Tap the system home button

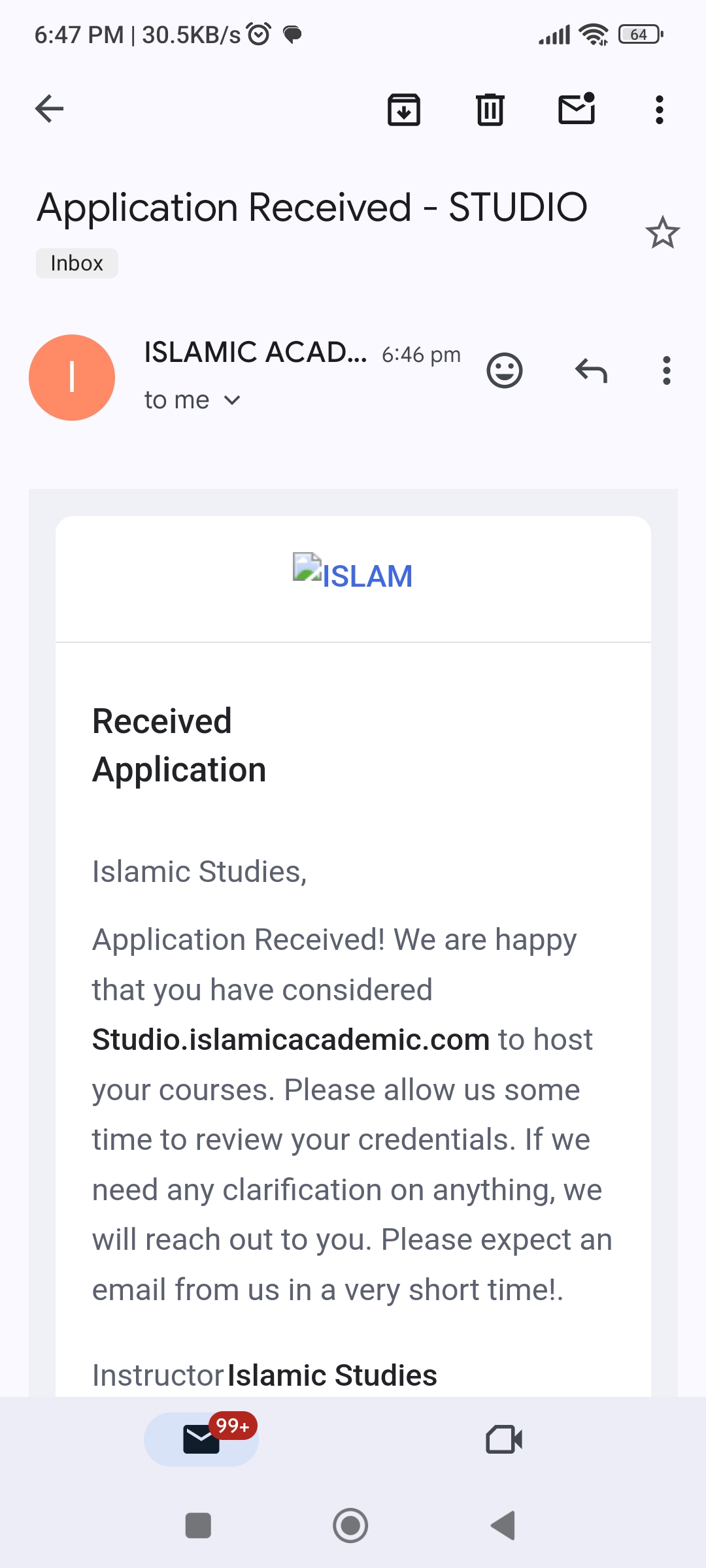(350, 1526)
